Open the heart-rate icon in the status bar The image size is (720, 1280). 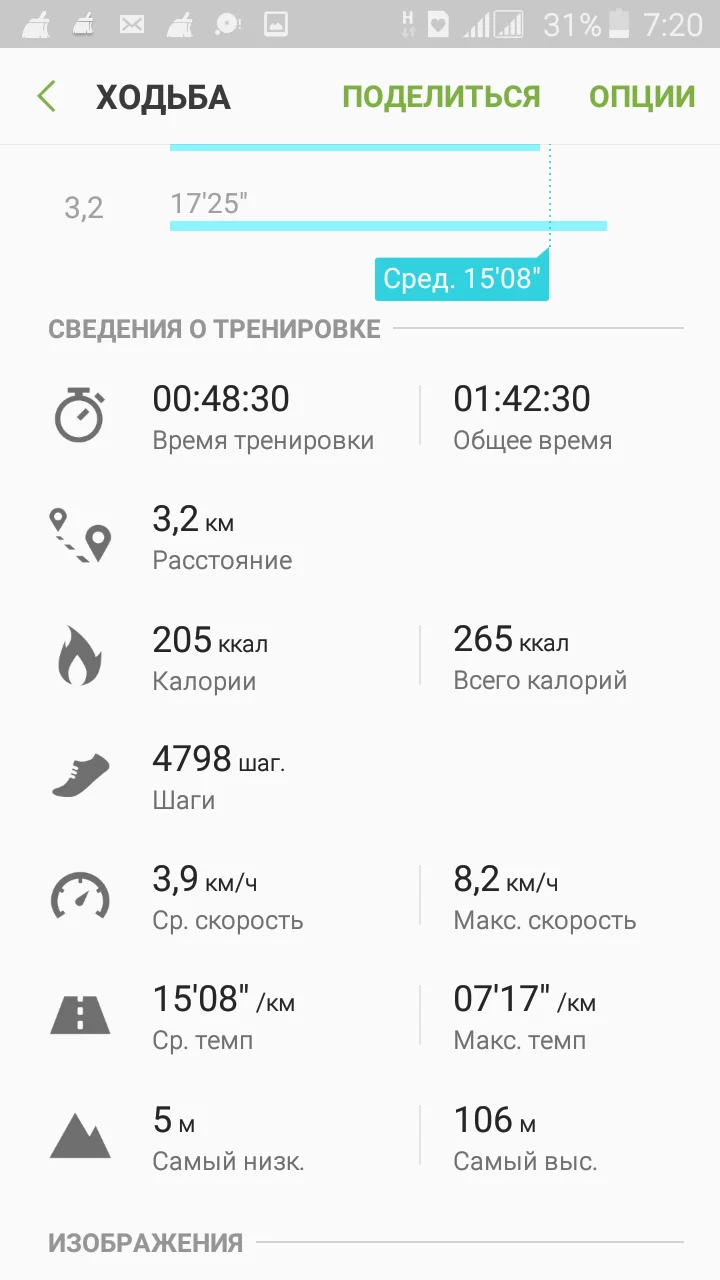pyautogui.click(x=438, y=22)
